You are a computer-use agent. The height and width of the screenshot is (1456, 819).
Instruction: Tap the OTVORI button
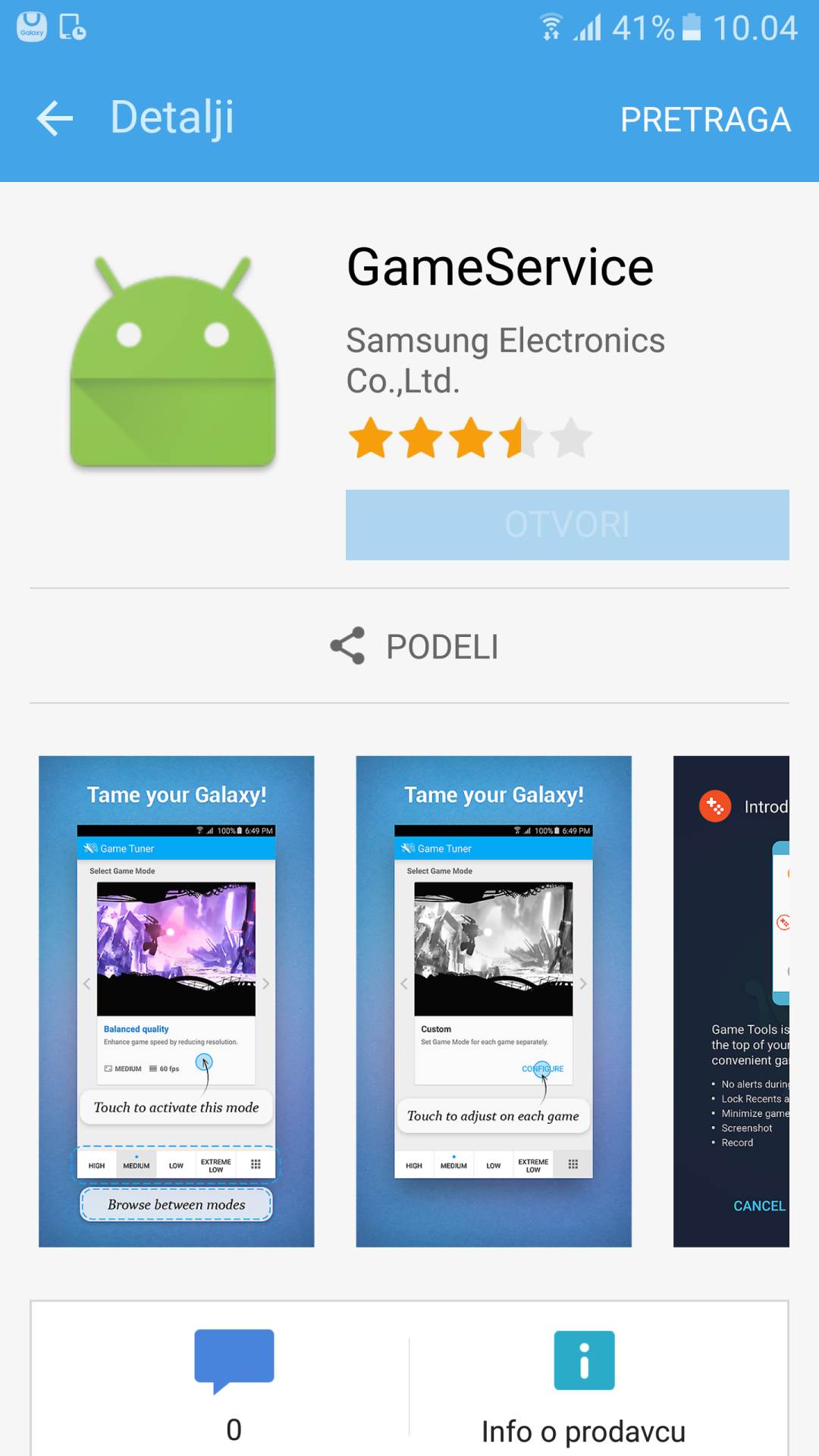[566, 525]
